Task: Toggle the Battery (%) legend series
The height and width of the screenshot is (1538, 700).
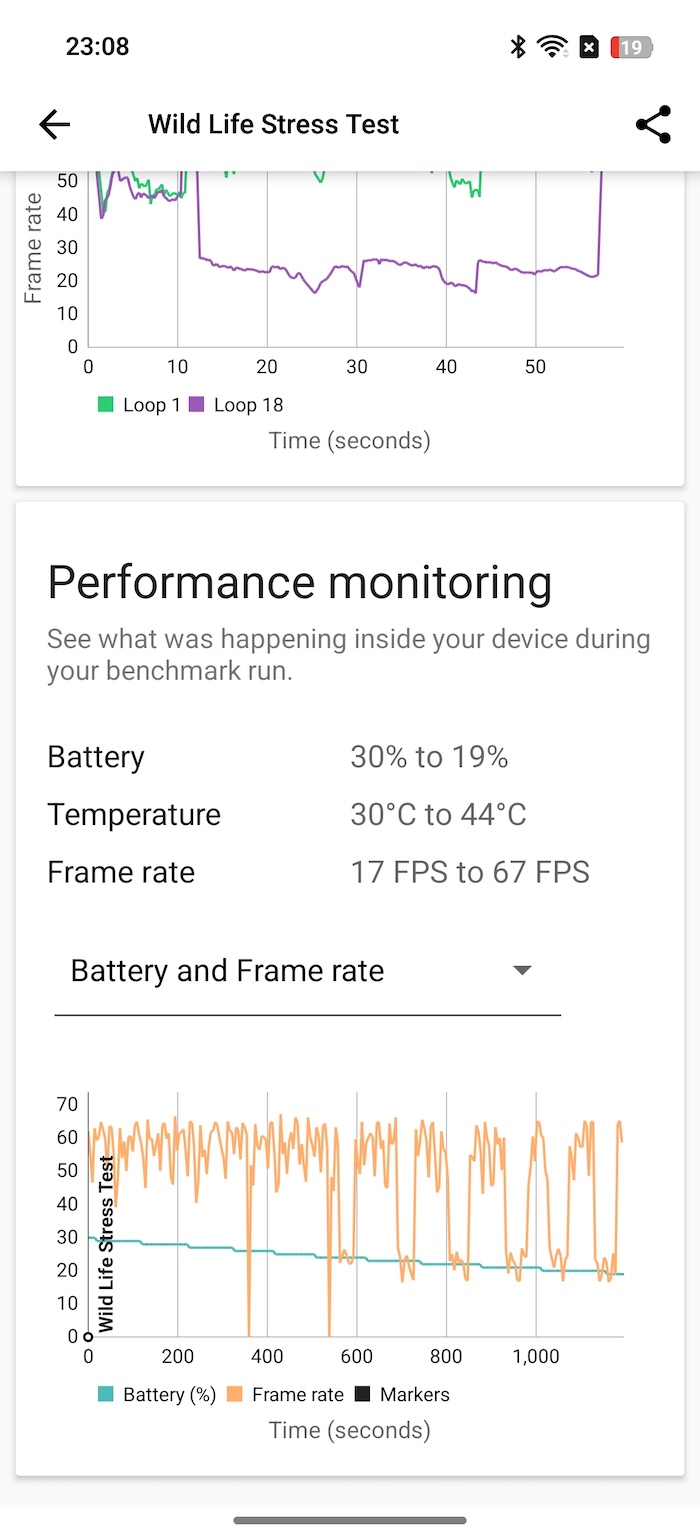Action: pyautogui.click(x=157, y=1395)
